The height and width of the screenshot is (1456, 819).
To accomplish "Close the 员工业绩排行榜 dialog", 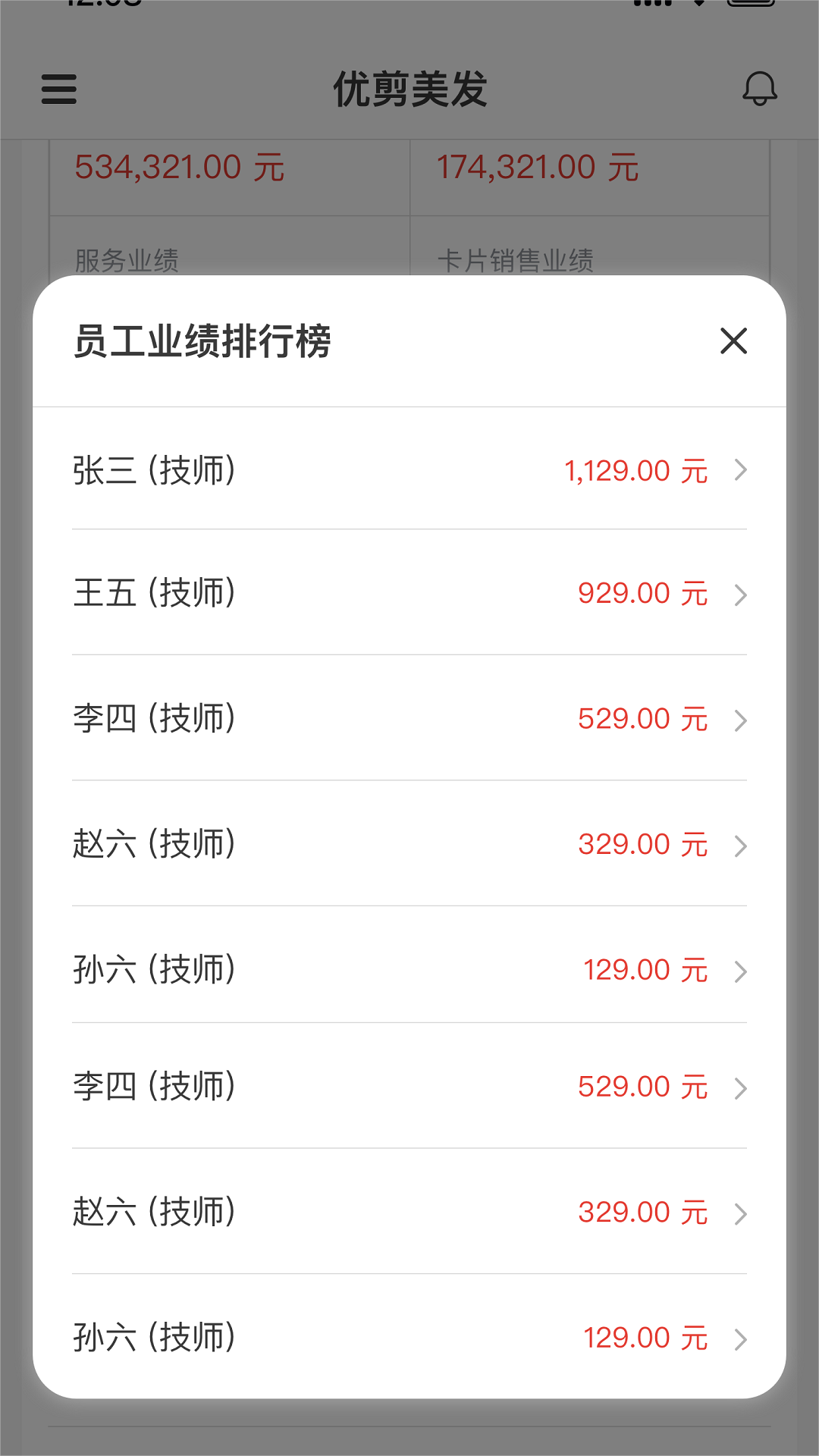I will [733, 343].
